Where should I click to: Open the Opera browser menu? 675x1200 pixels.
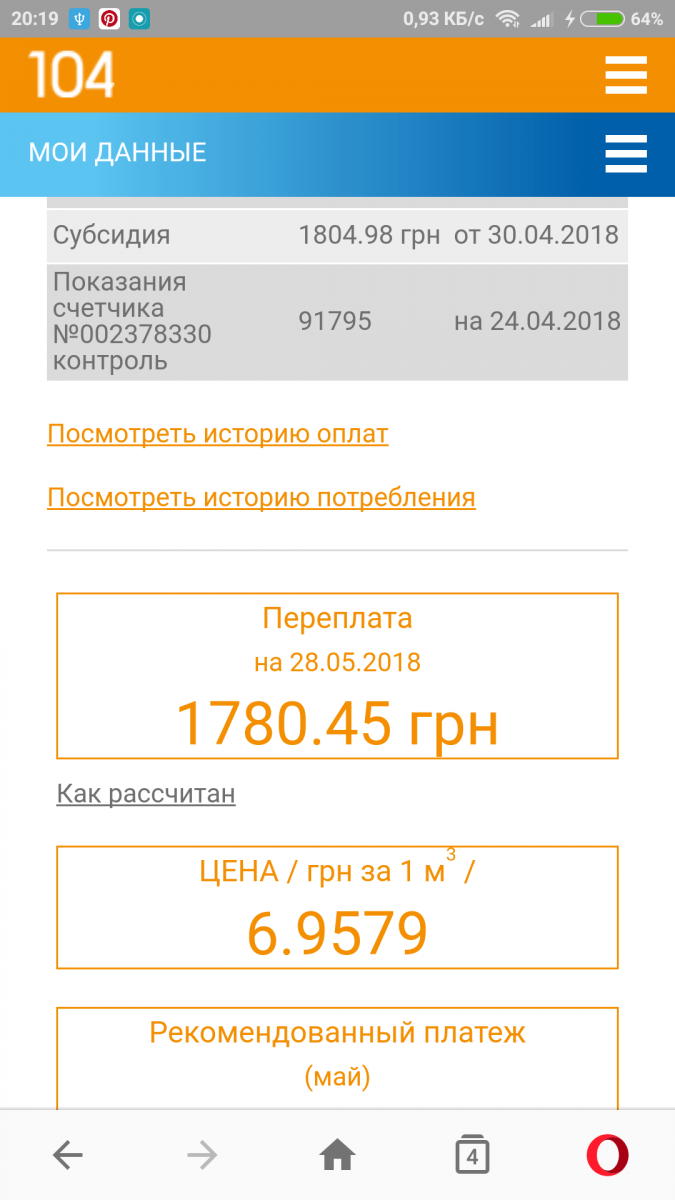click(x=607, y=1156)
